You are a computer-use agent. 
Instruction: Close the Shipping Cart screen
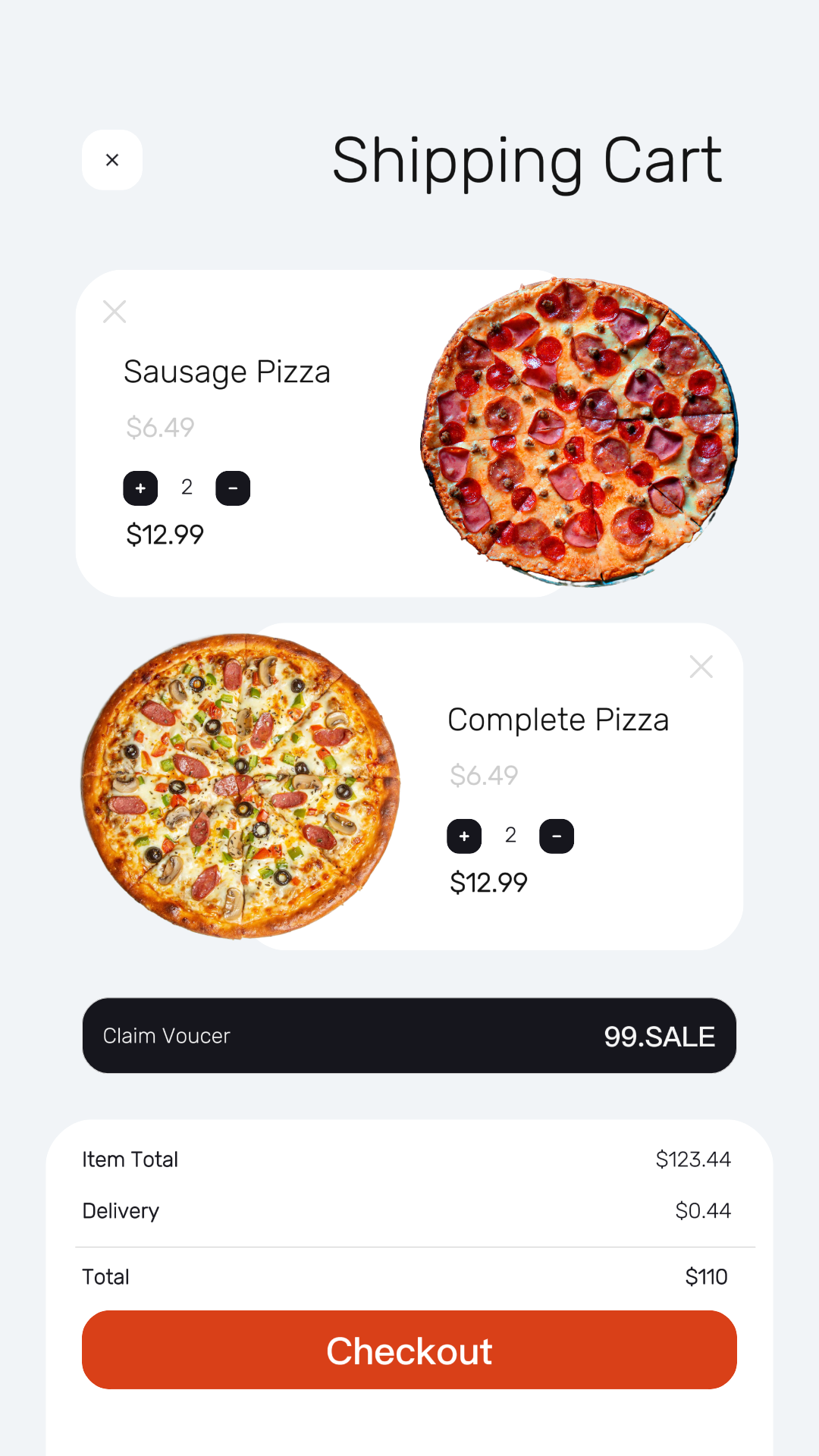click(112, 160)
